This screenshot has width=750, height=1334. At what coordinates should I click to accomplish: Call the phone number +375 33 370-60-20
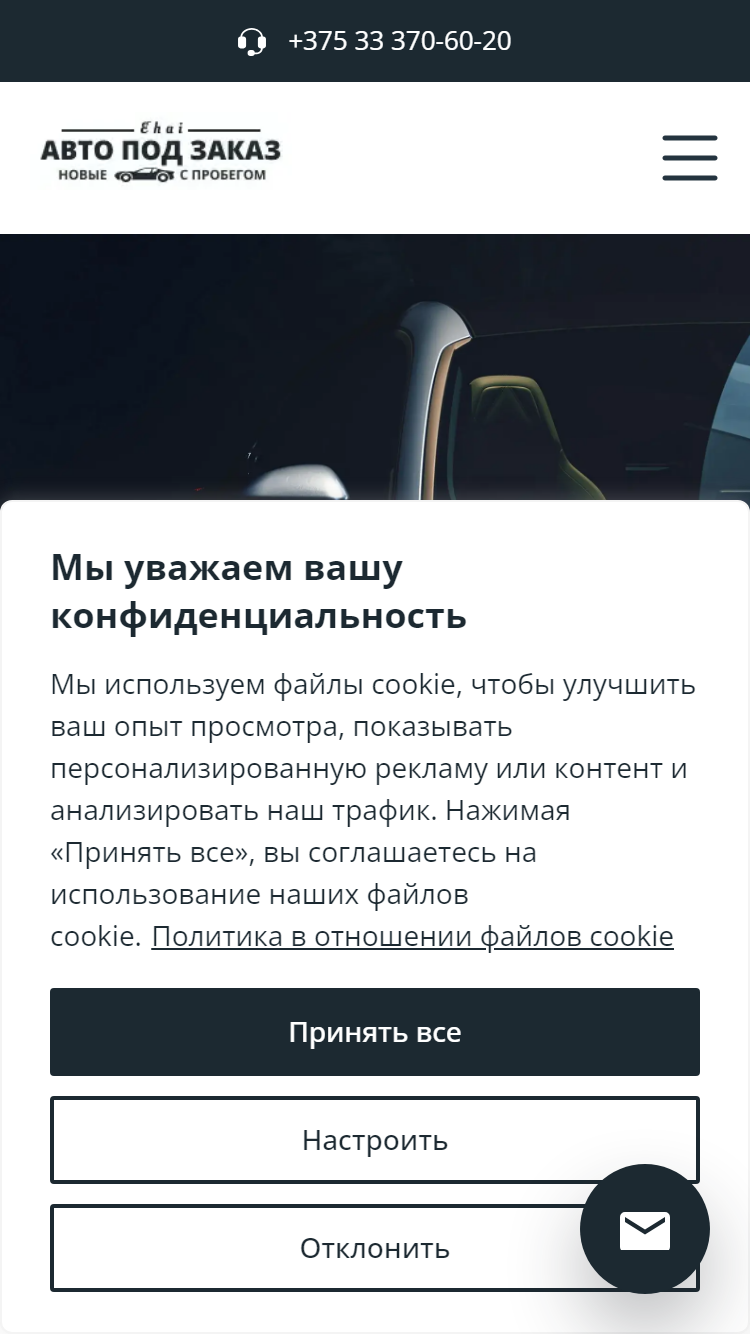(x=399, y=41)
